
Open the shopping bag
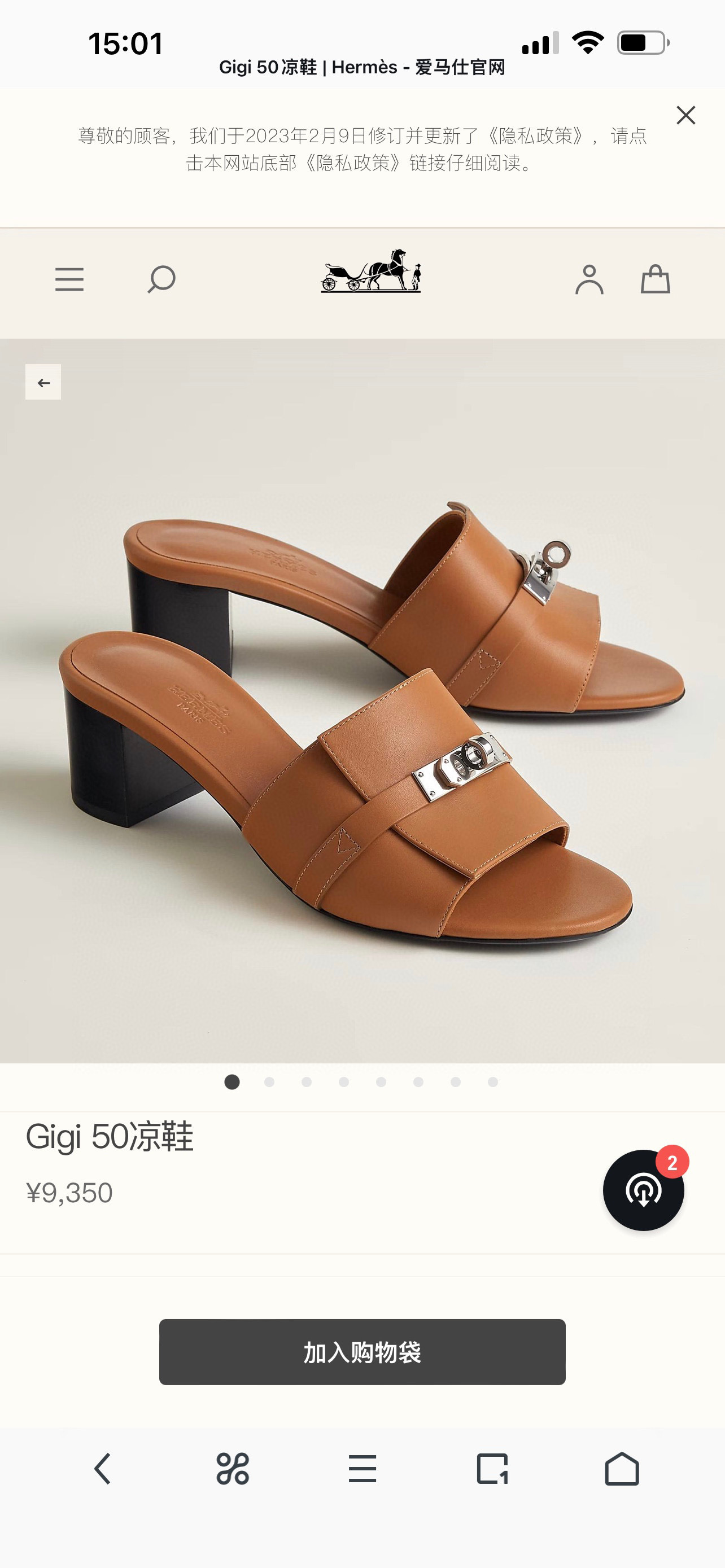[x=655, y=279]
